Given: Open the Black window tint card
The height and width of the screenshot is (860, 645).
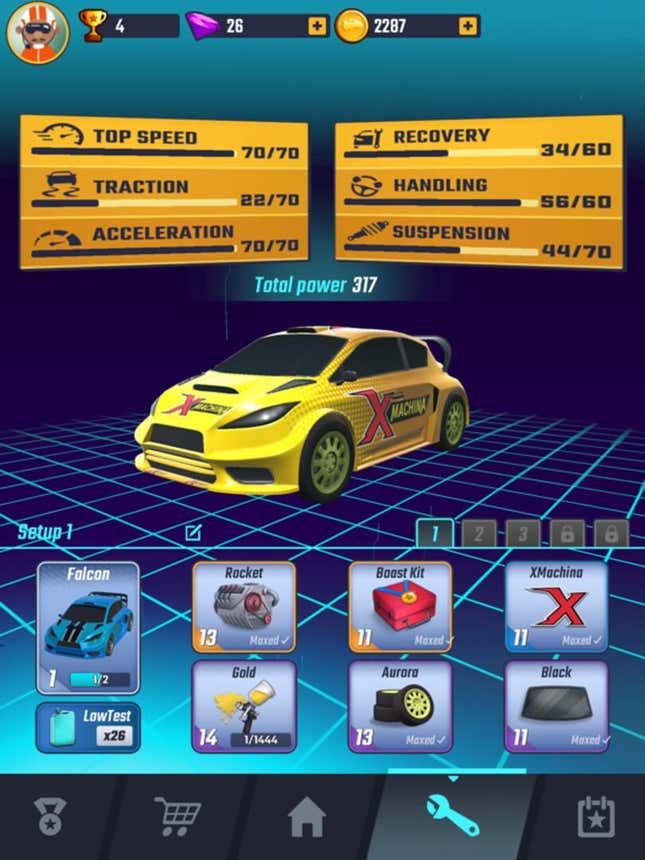Looking at the screenshot, I should [x=556, y=706].
